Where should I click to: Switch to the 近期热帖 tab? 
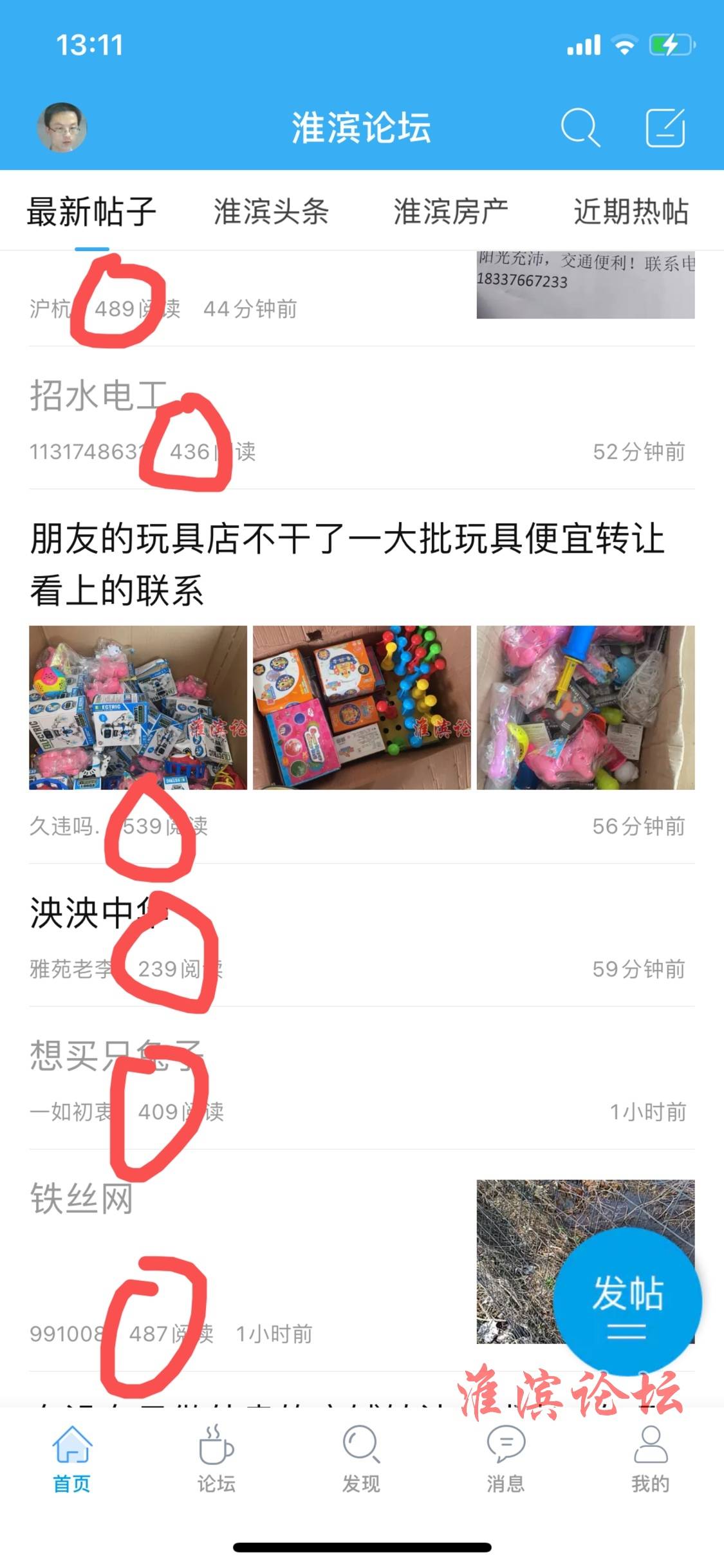click(x=631, y=211)
